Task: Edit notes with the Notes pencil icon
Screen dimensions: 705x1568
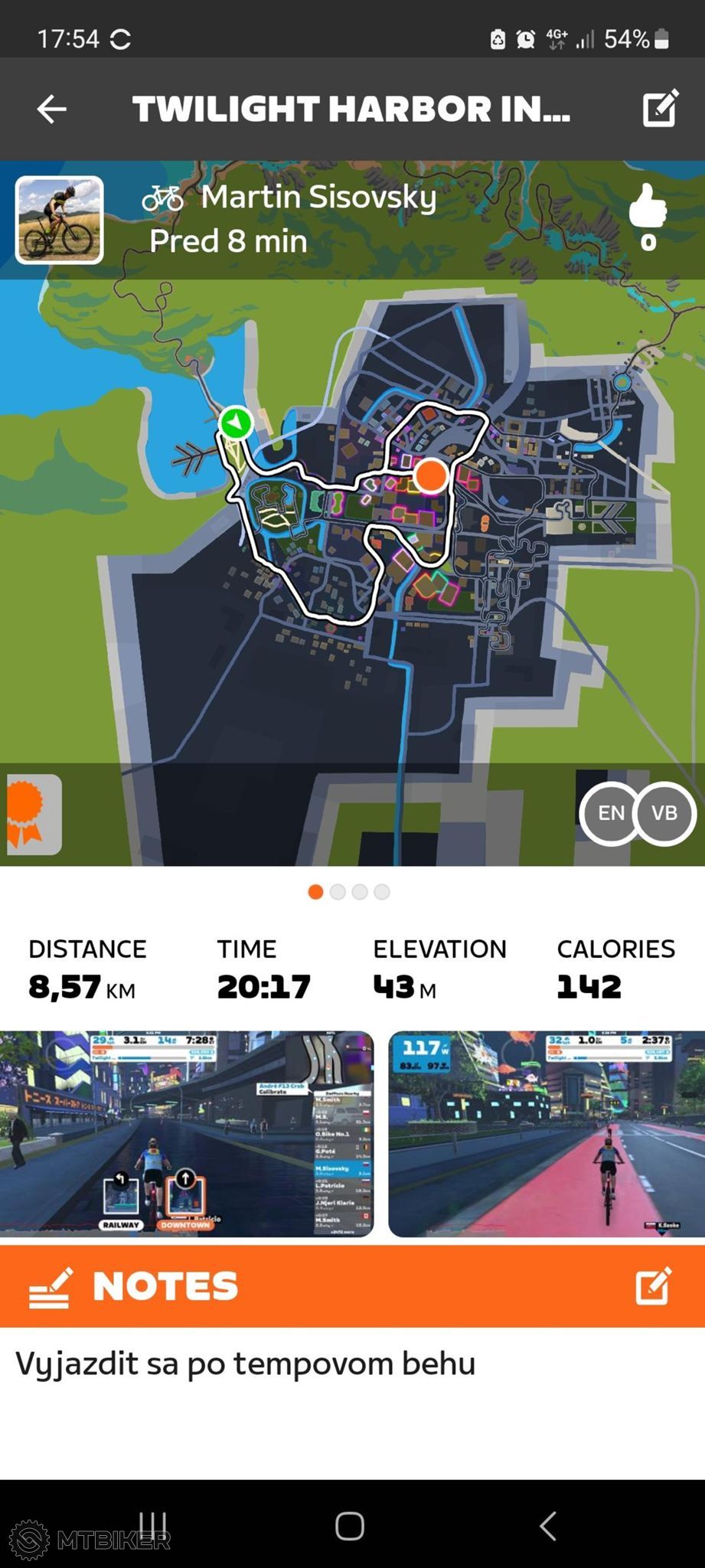Action: 654,1285
